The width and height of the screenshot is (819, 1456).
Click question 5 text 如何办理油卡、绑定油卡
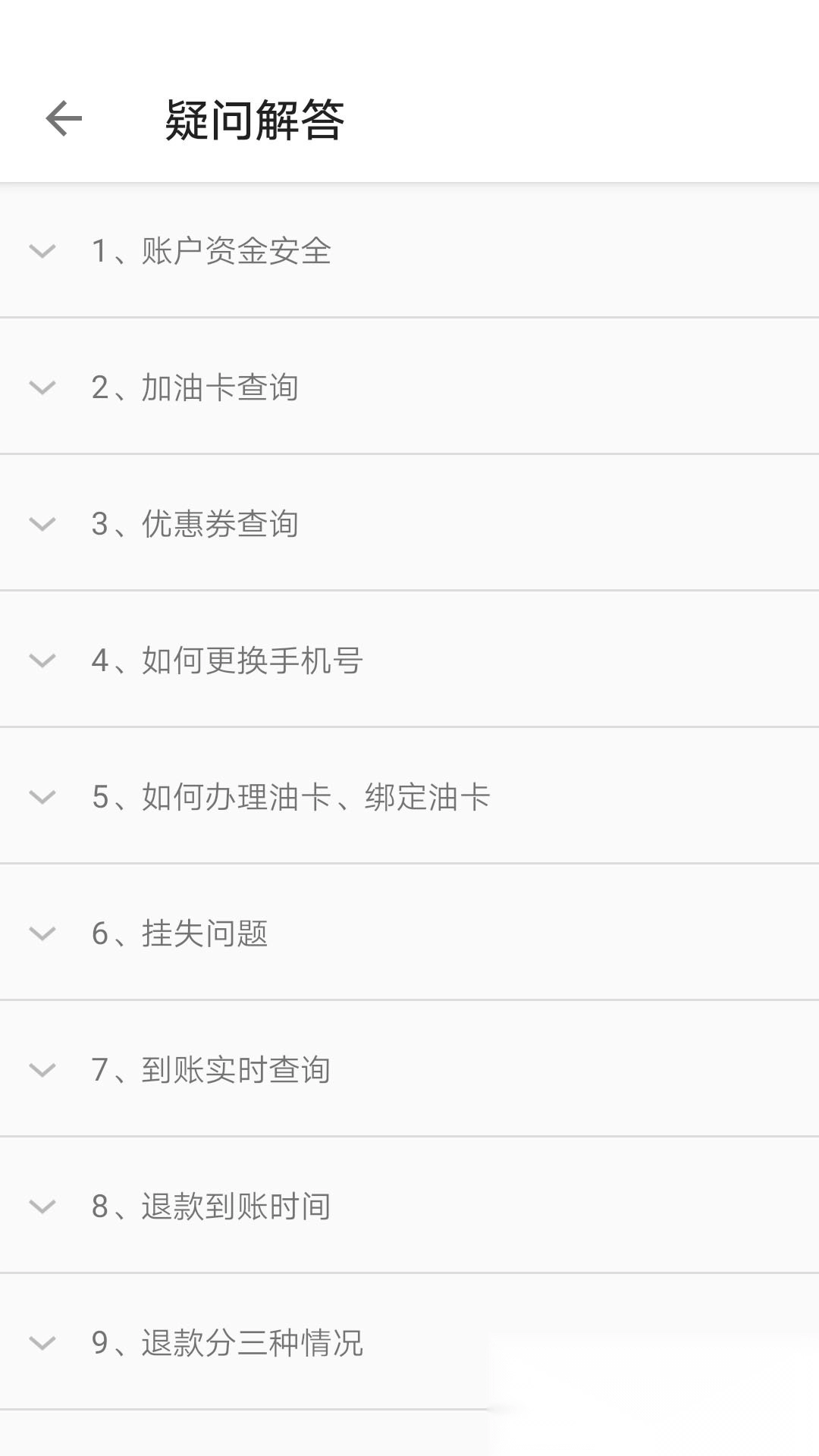[292, 797]
